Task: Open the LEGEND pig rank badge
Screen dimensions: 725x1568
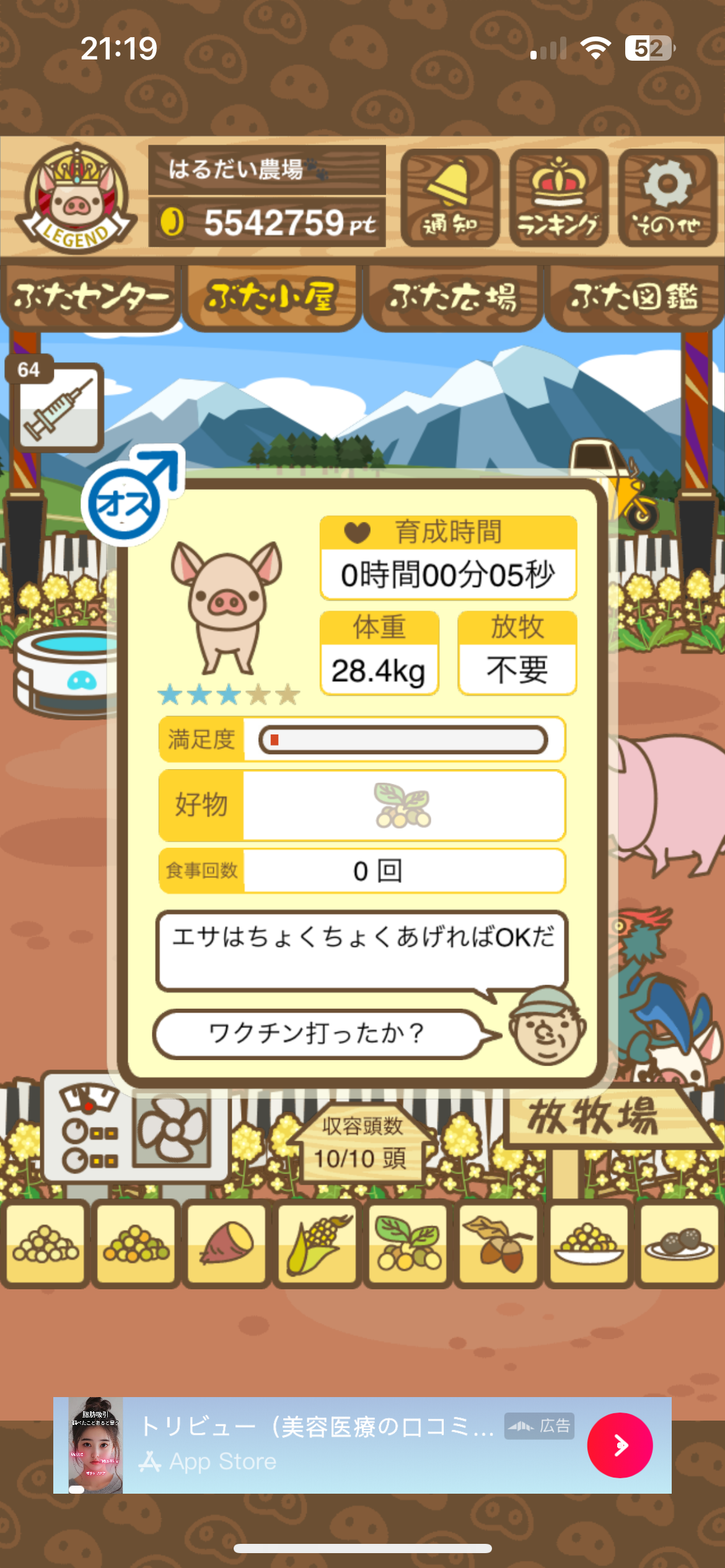Action: pyautogui.click(x=76, y=199)
